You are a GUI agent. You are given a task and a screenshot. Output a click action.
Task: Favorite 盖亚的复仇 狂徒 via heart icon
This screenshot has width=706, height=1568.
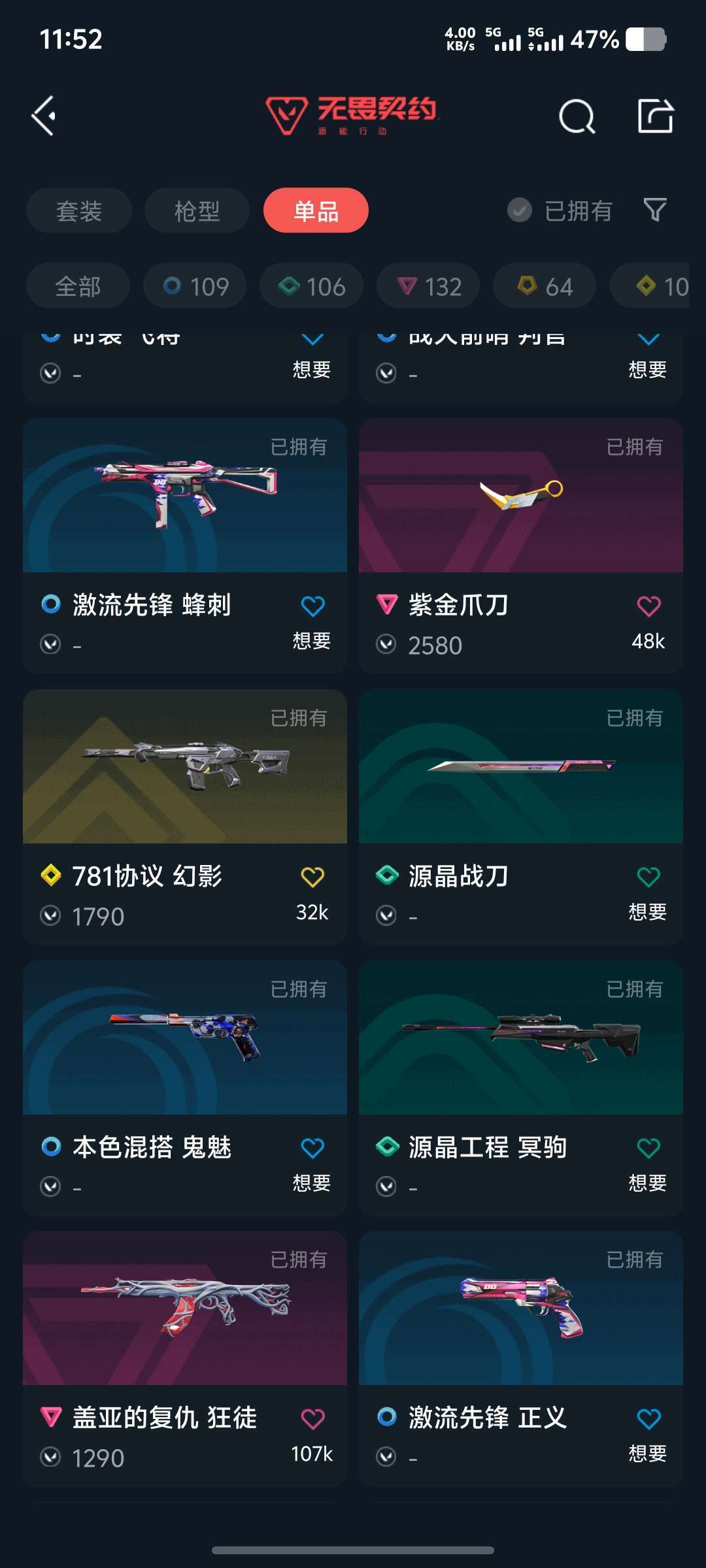click(312, 1419)
